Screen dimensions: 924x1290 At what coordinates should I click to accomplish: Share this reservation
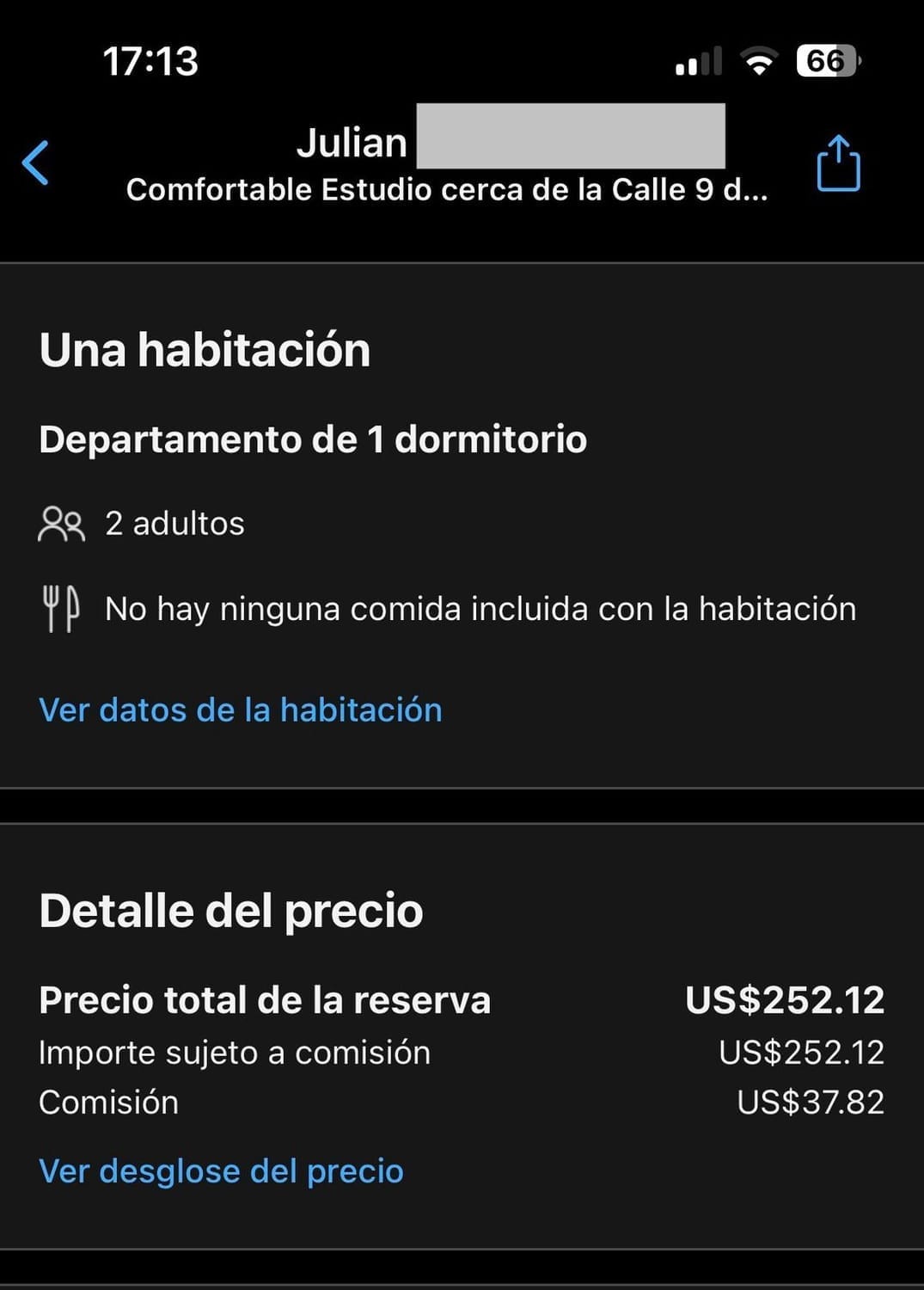[x=838, y=163]
